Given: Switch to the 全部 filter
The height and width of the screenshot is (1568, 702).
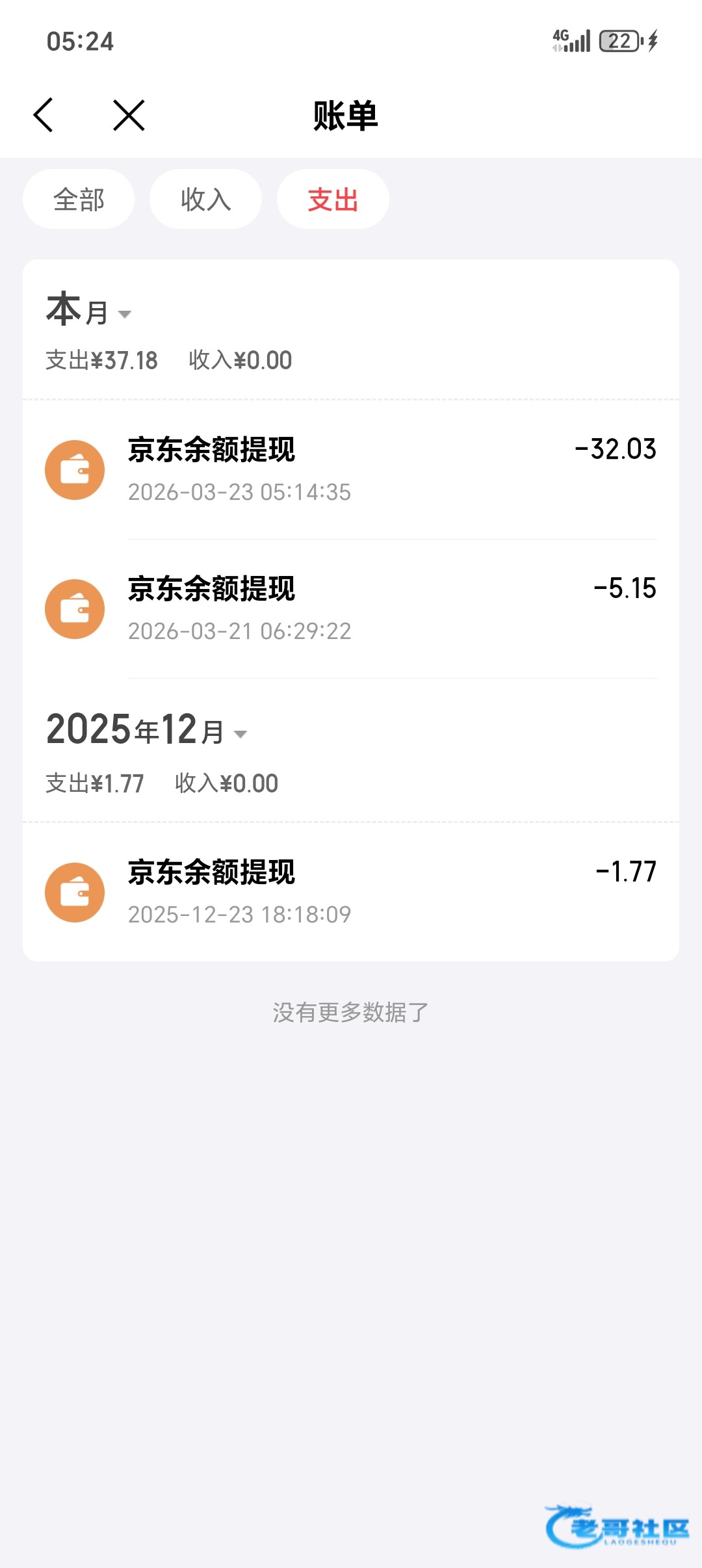Looking at the screenshot, I should pos(79,200).
